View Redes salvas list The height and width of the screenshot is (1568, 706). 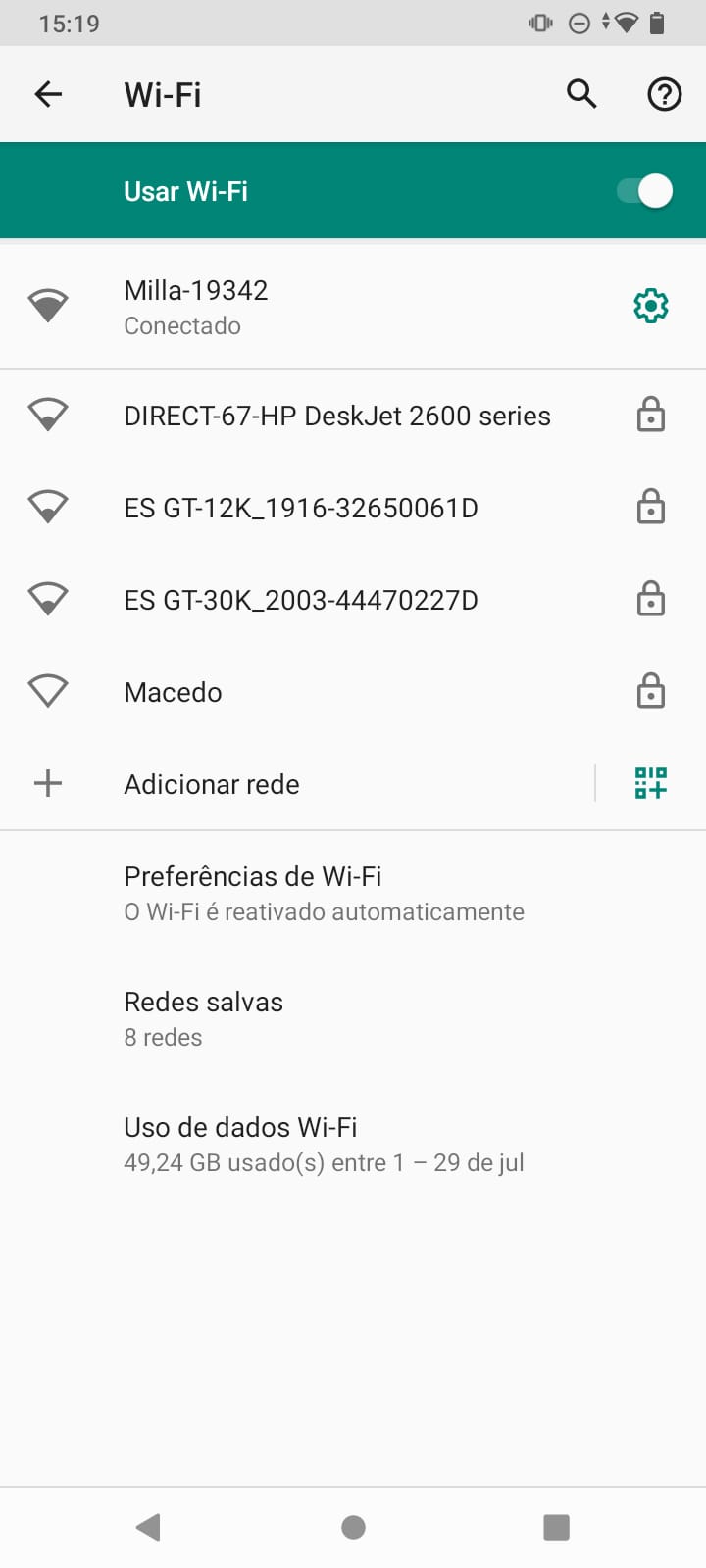coord(204,1018)
